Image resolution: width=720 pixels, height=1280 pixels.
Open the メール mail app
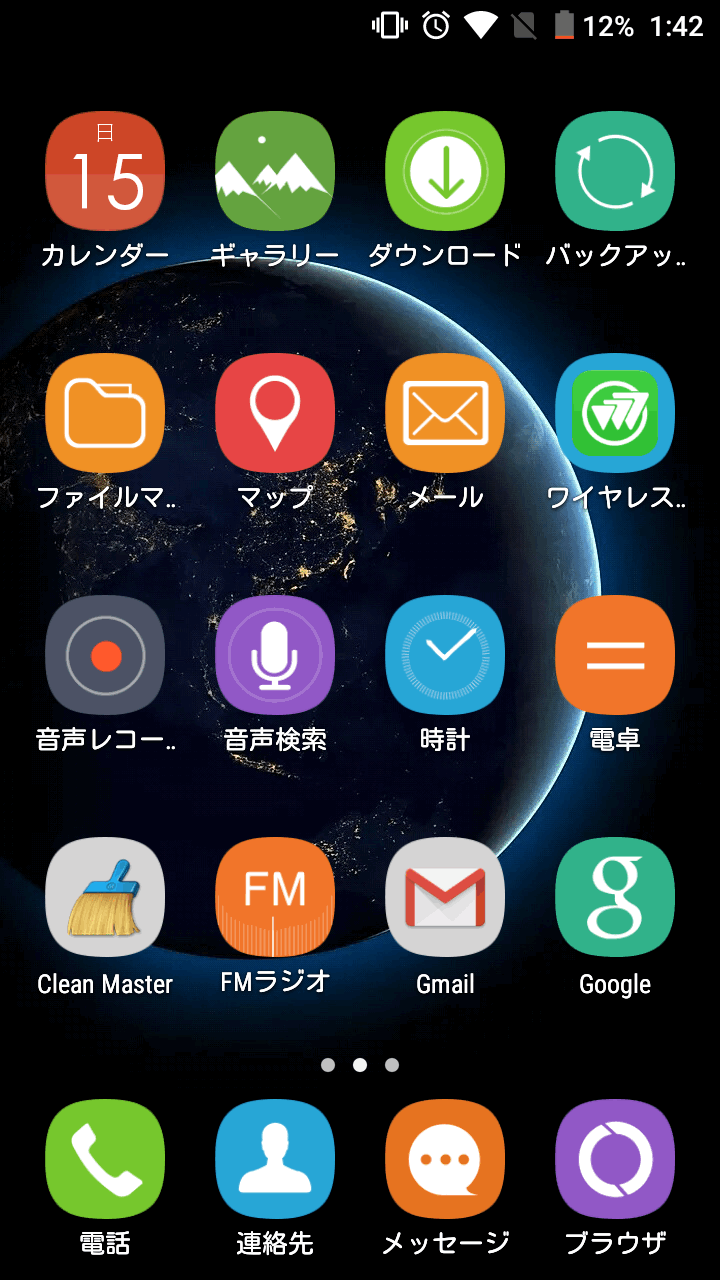click(x=445, y=413)
